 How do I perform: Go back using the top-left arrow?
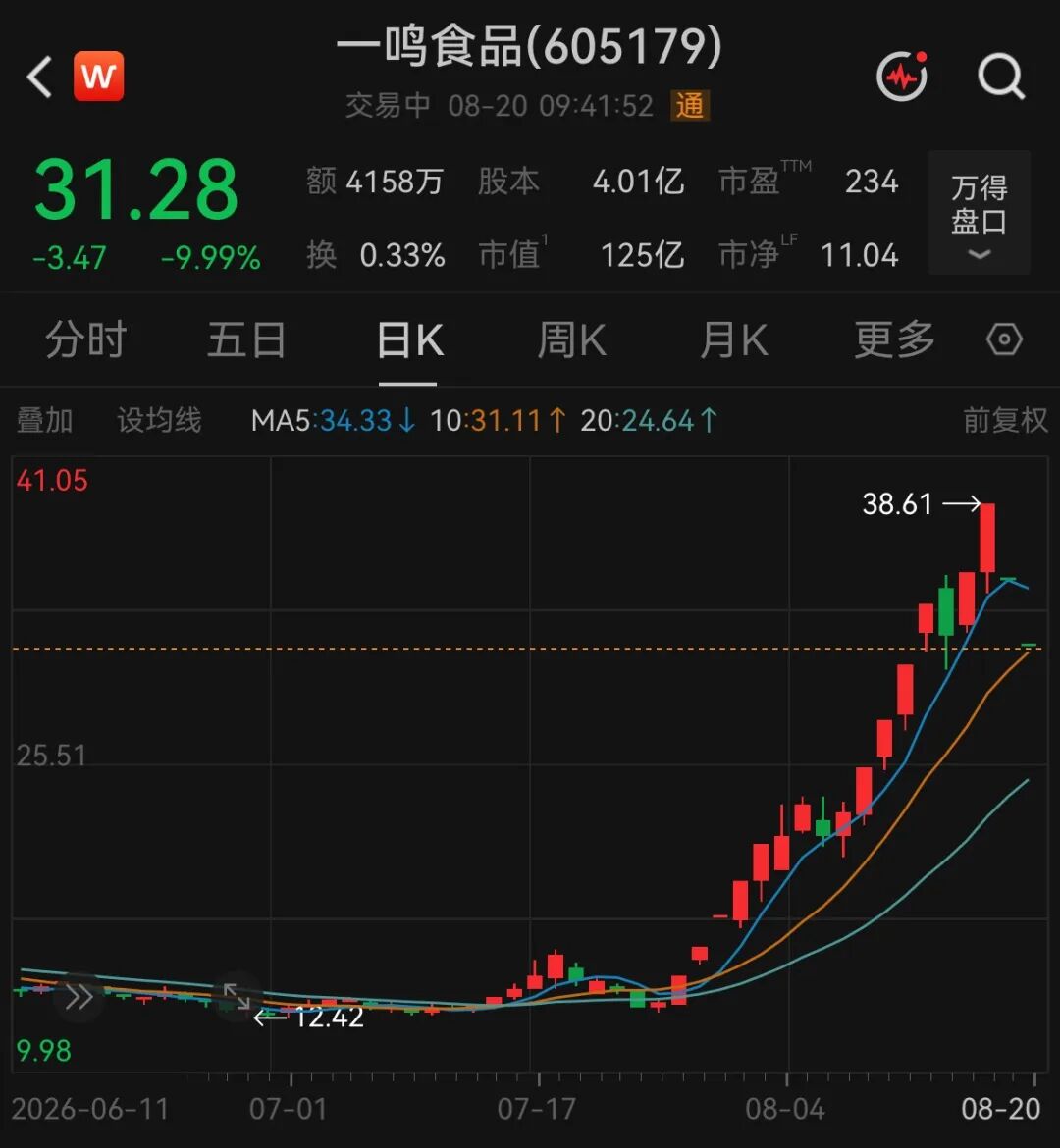pyautogui.click(x=39, y=77)
